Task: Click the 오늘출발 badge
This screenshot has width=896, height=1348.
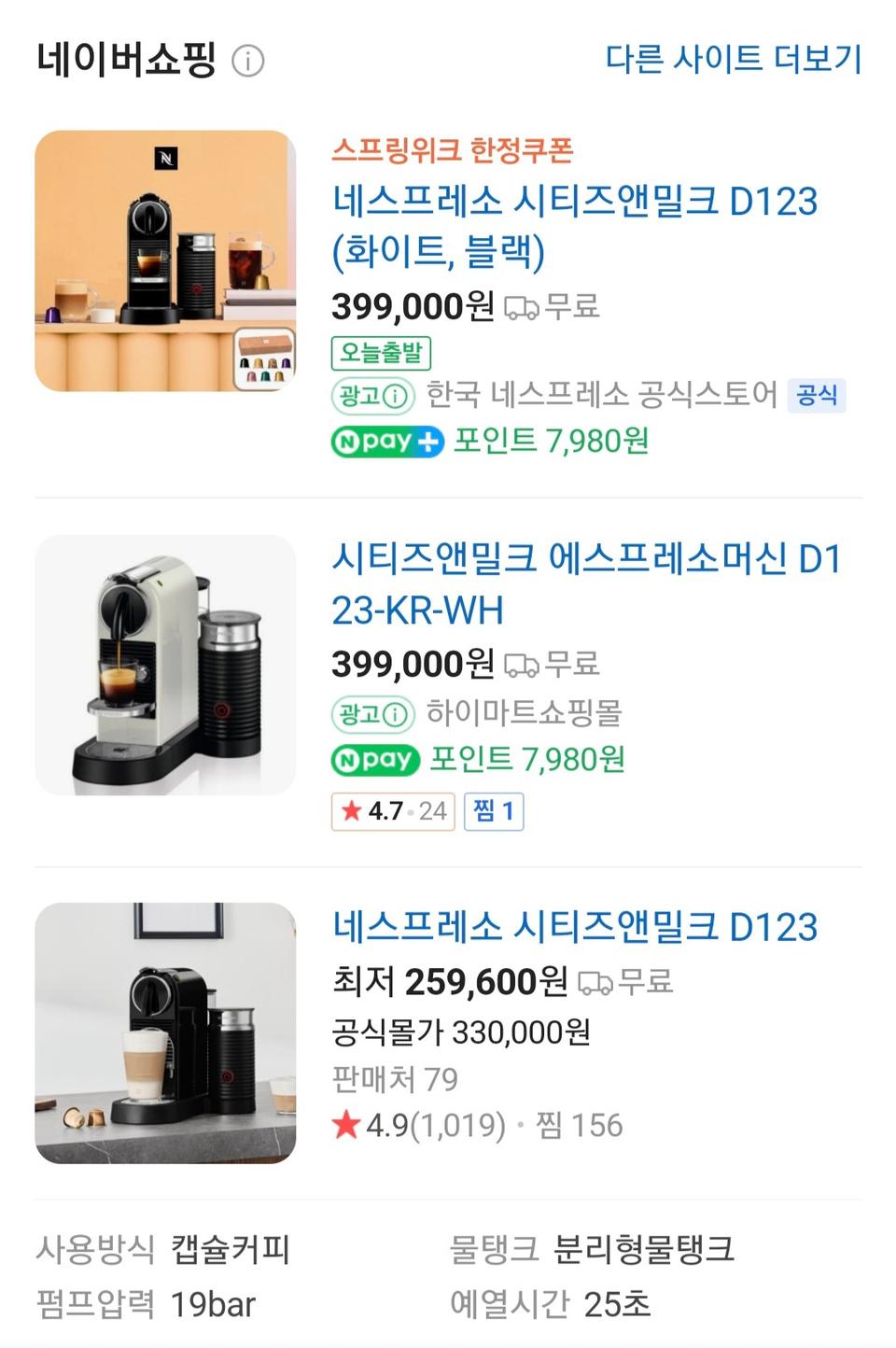Action: click(x=381, y=353)
